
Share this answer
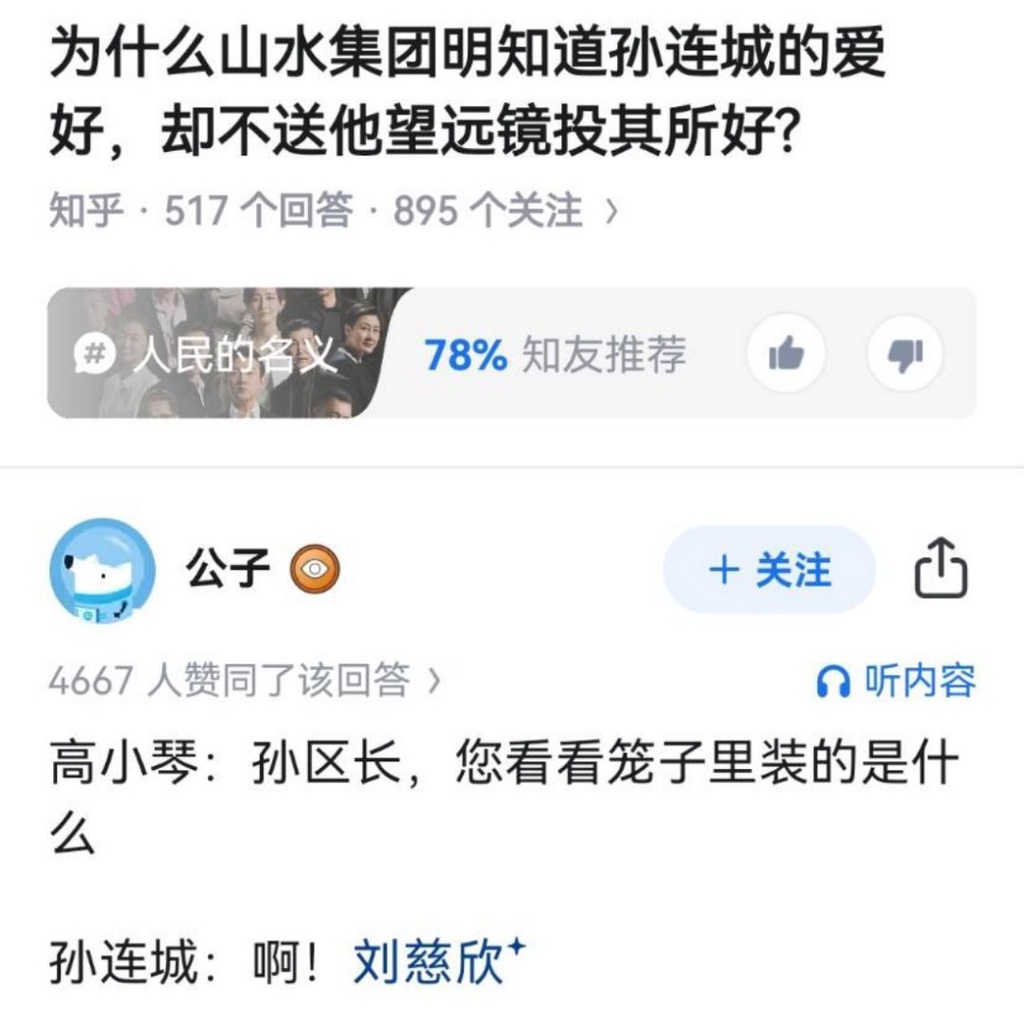[941, 570]
